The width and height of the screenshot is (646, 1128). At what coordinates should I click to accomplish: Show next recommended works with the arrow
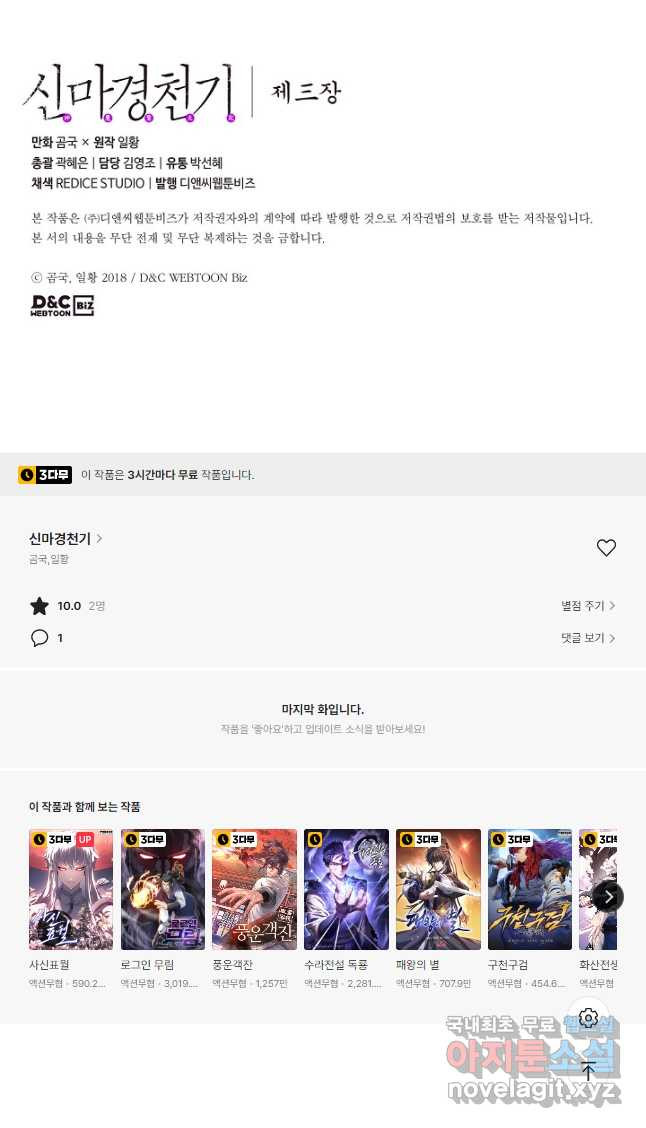(x=608, y=896)
